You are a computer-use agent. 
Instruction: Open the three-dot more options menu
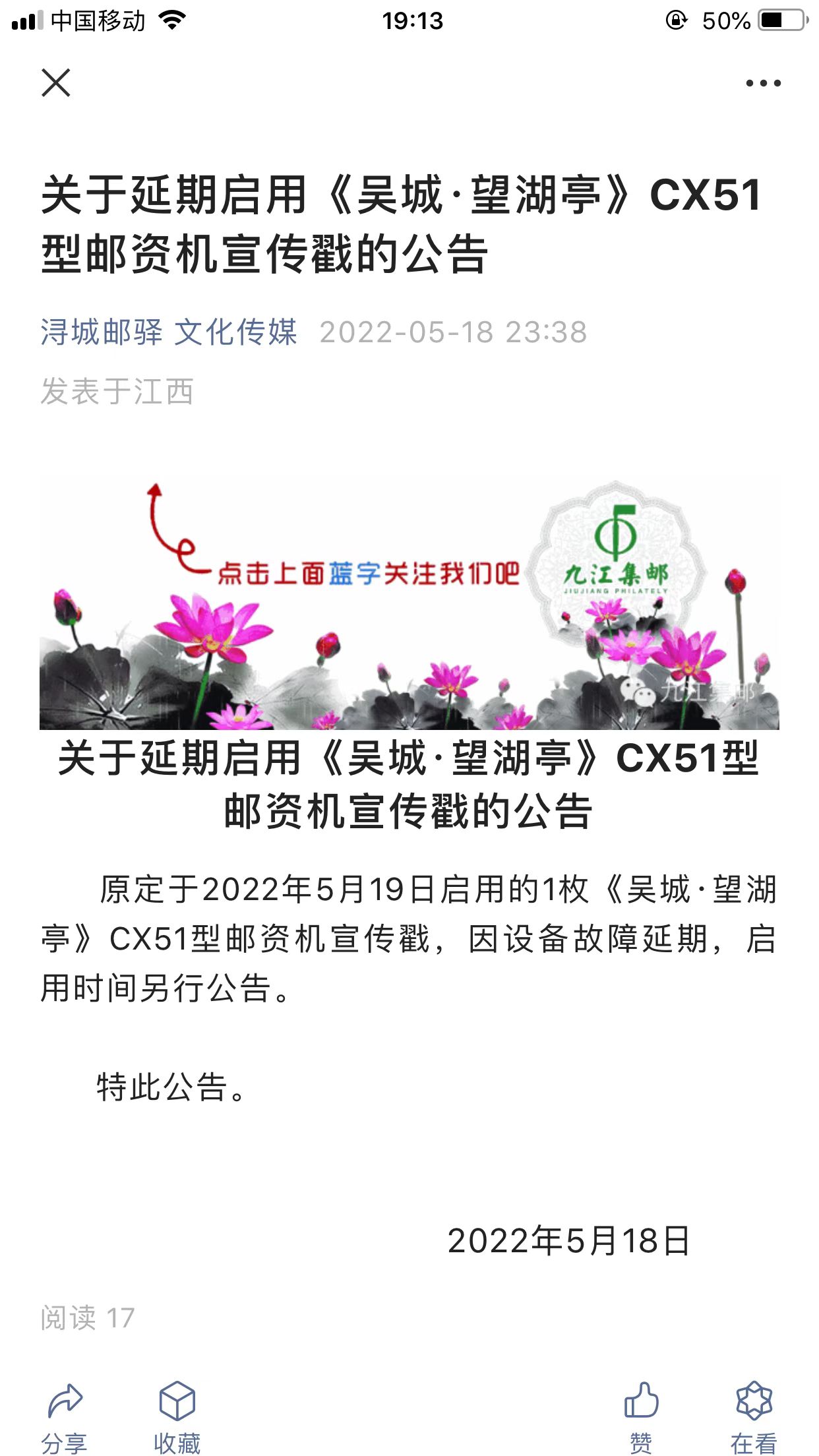pos(763,83)
